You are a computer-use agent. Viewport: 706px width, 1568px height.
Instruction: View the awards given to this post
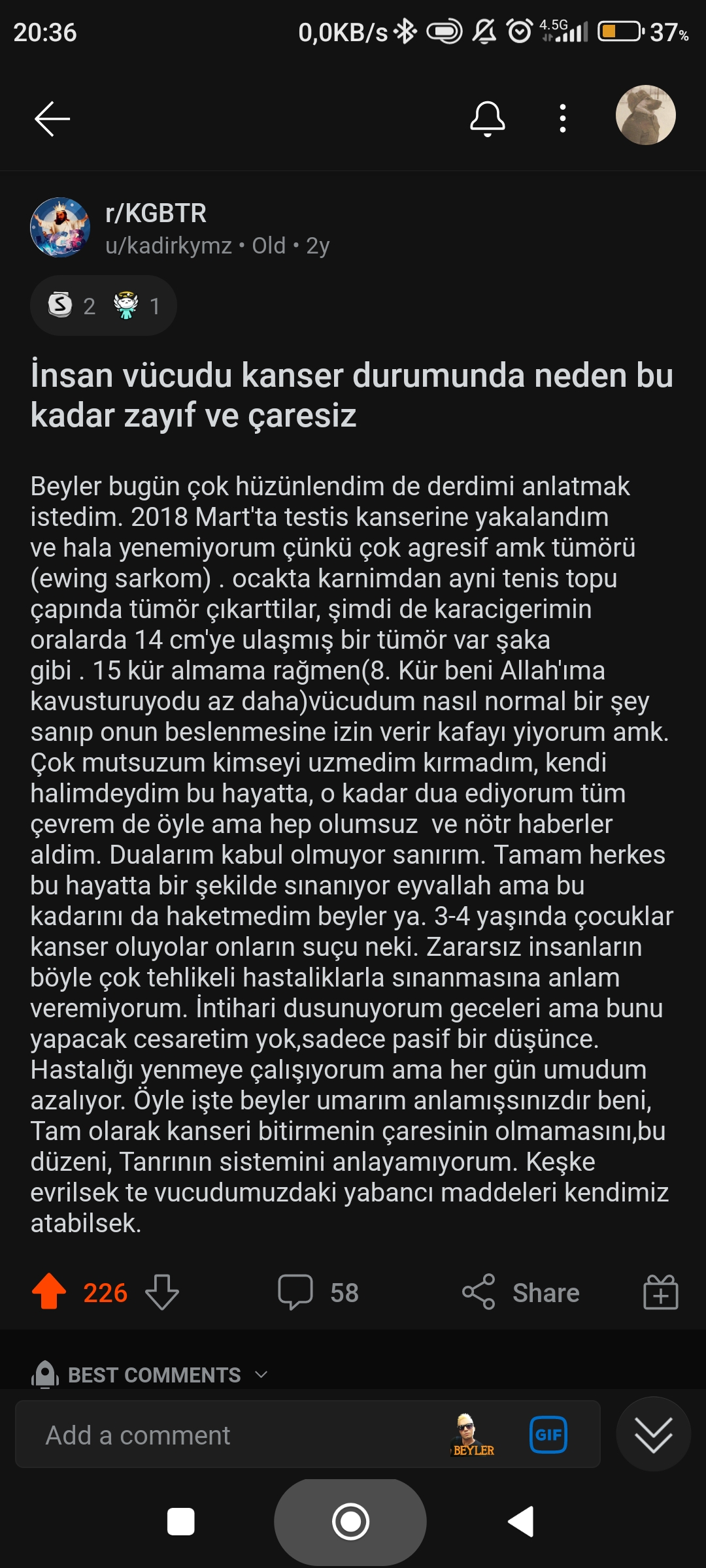point(103,306)
